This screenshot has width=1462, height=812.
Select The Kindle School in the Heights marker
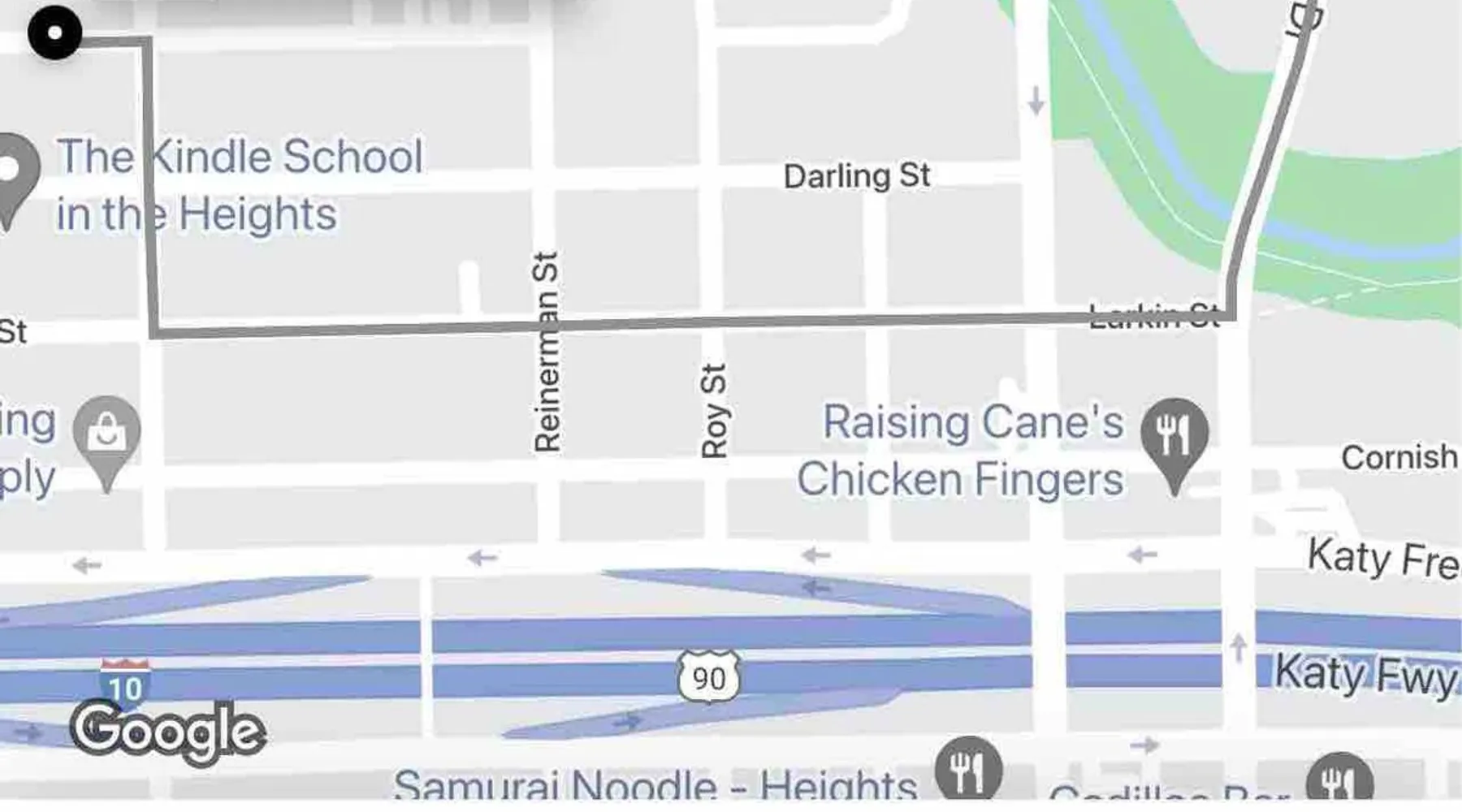[11, 172]
